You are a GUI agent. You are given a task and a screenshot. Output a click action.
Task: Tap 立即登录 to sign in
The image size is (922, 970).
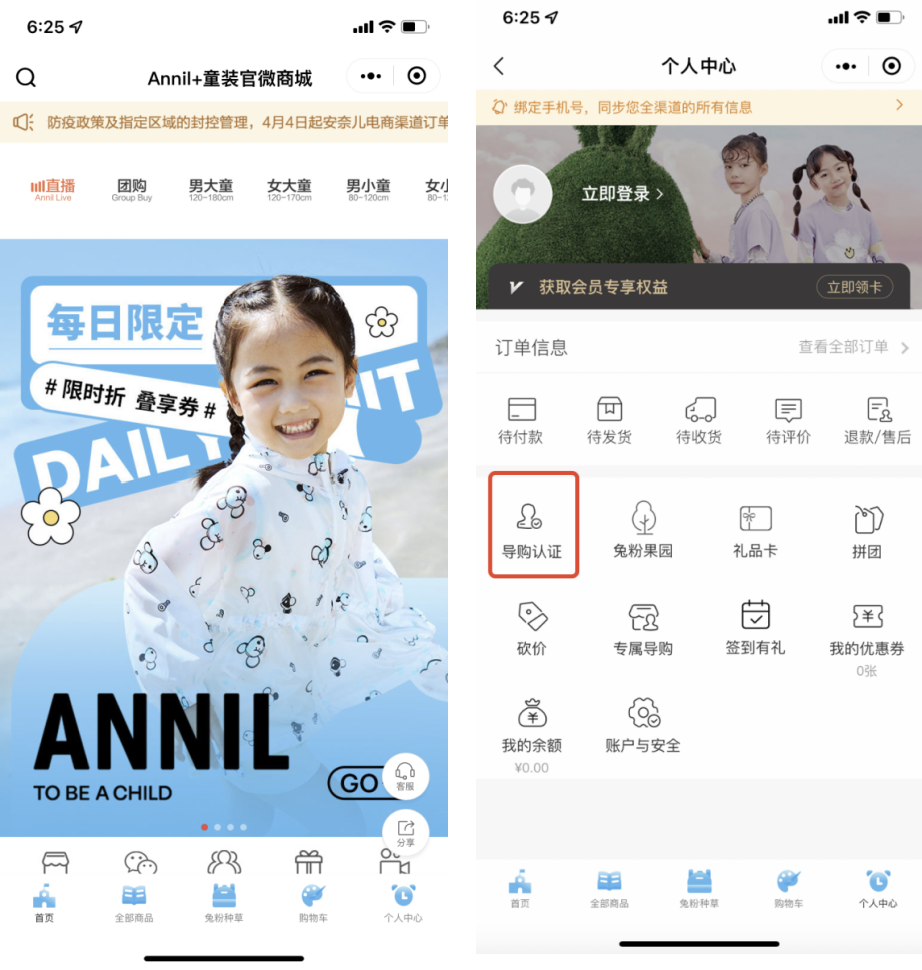pos(622,194)
